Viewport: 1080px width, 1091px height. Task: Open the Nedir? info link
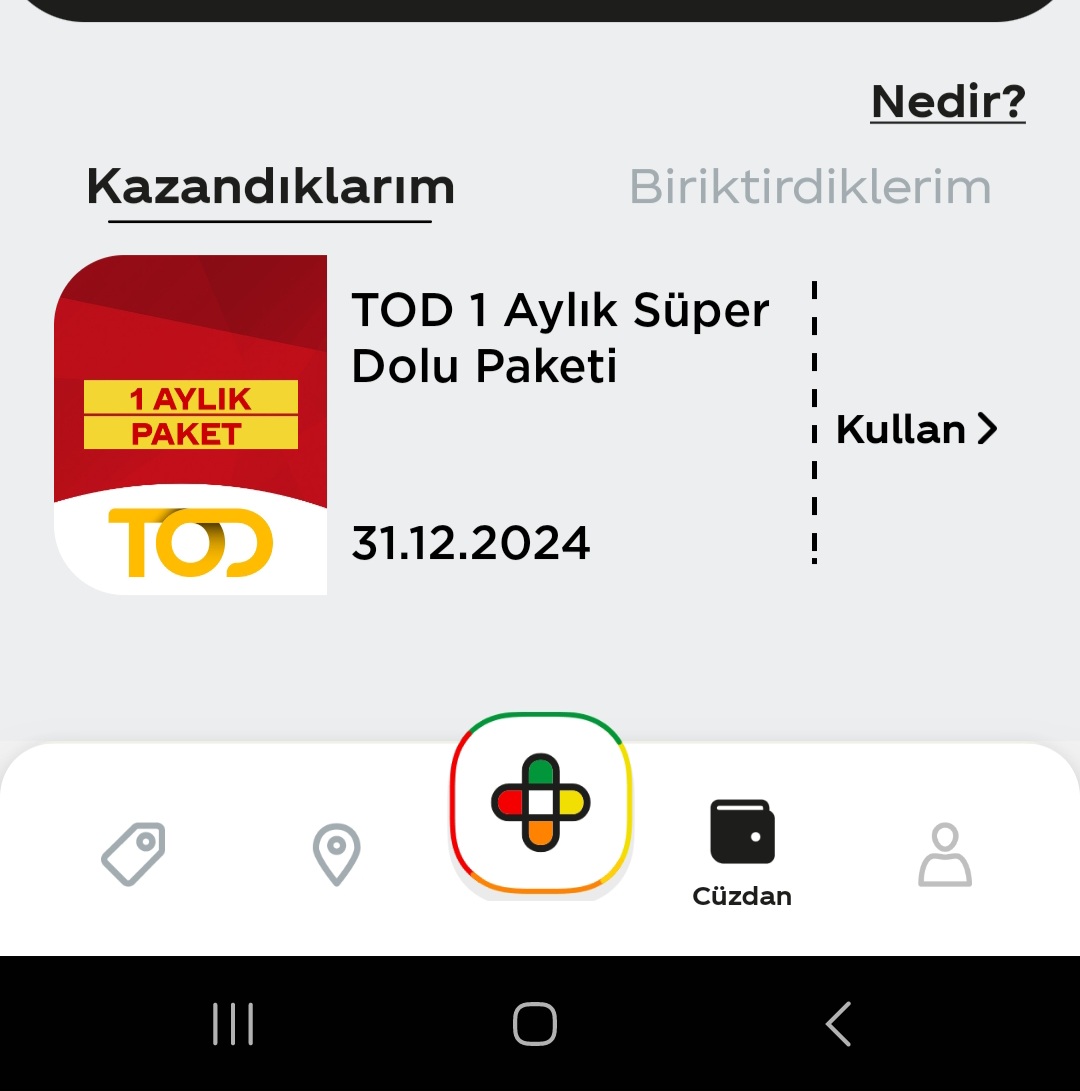click(x=947, y=101)
